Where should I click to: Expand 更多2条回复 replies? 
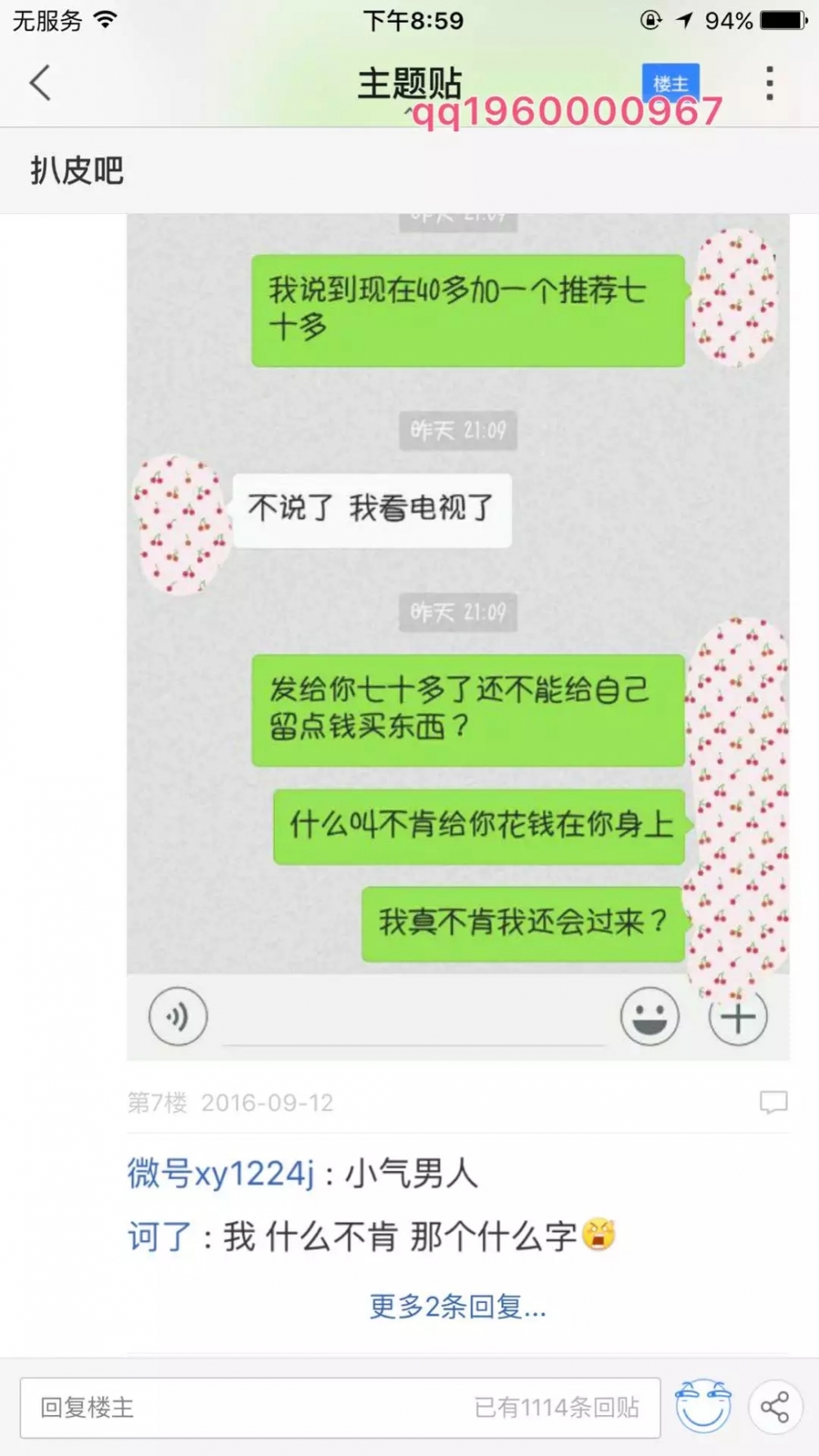458,1306
